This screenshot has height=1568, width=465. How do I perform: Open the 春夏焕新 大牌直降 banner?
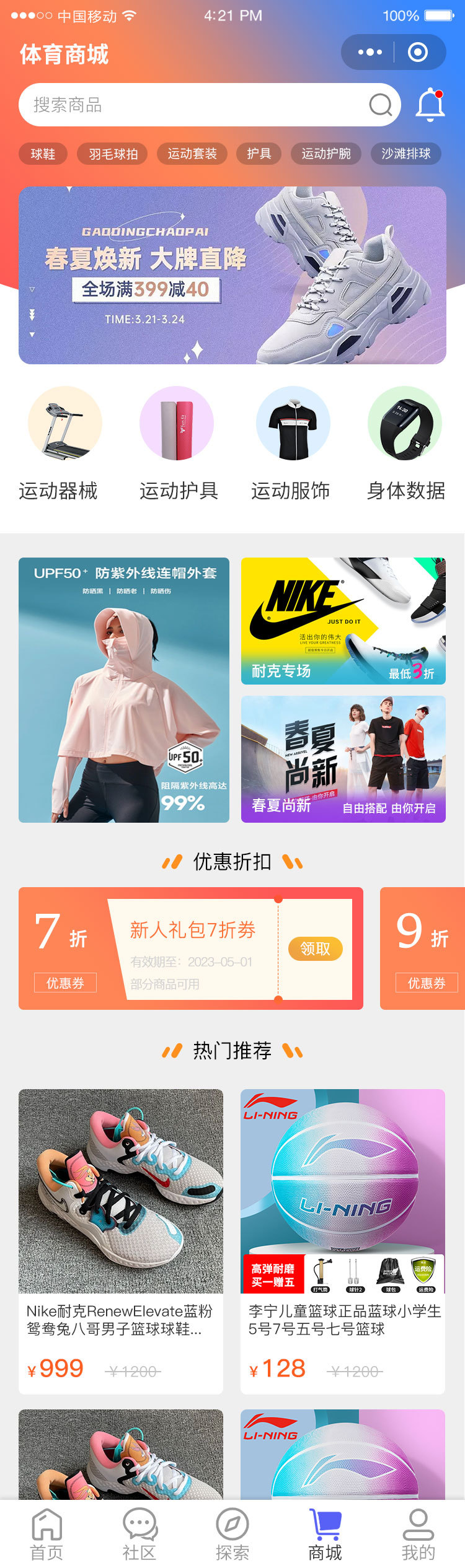(x=232, y=275)
